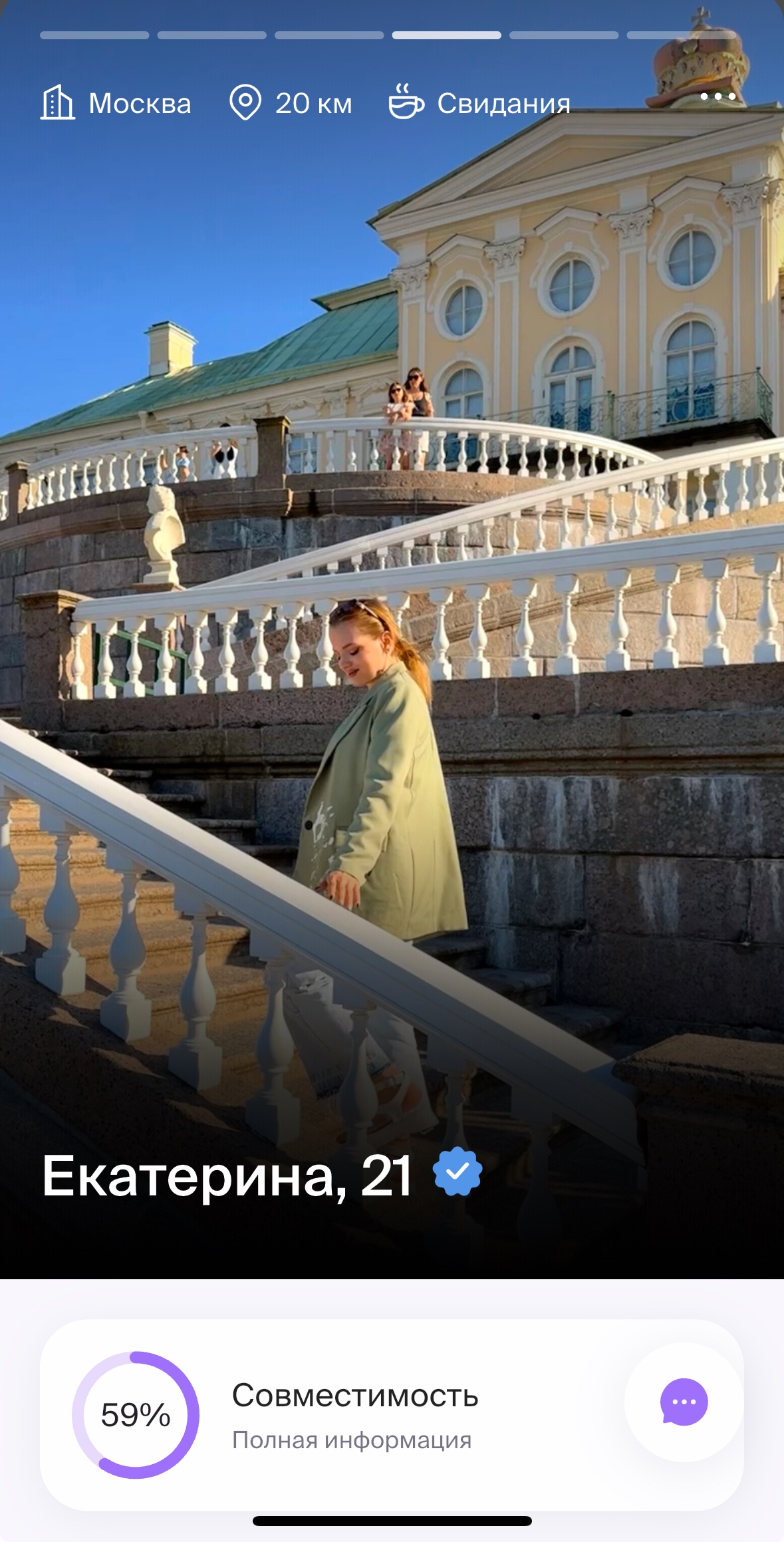
Task: Send a message to Екатерина
Action: click(684, 1402)
